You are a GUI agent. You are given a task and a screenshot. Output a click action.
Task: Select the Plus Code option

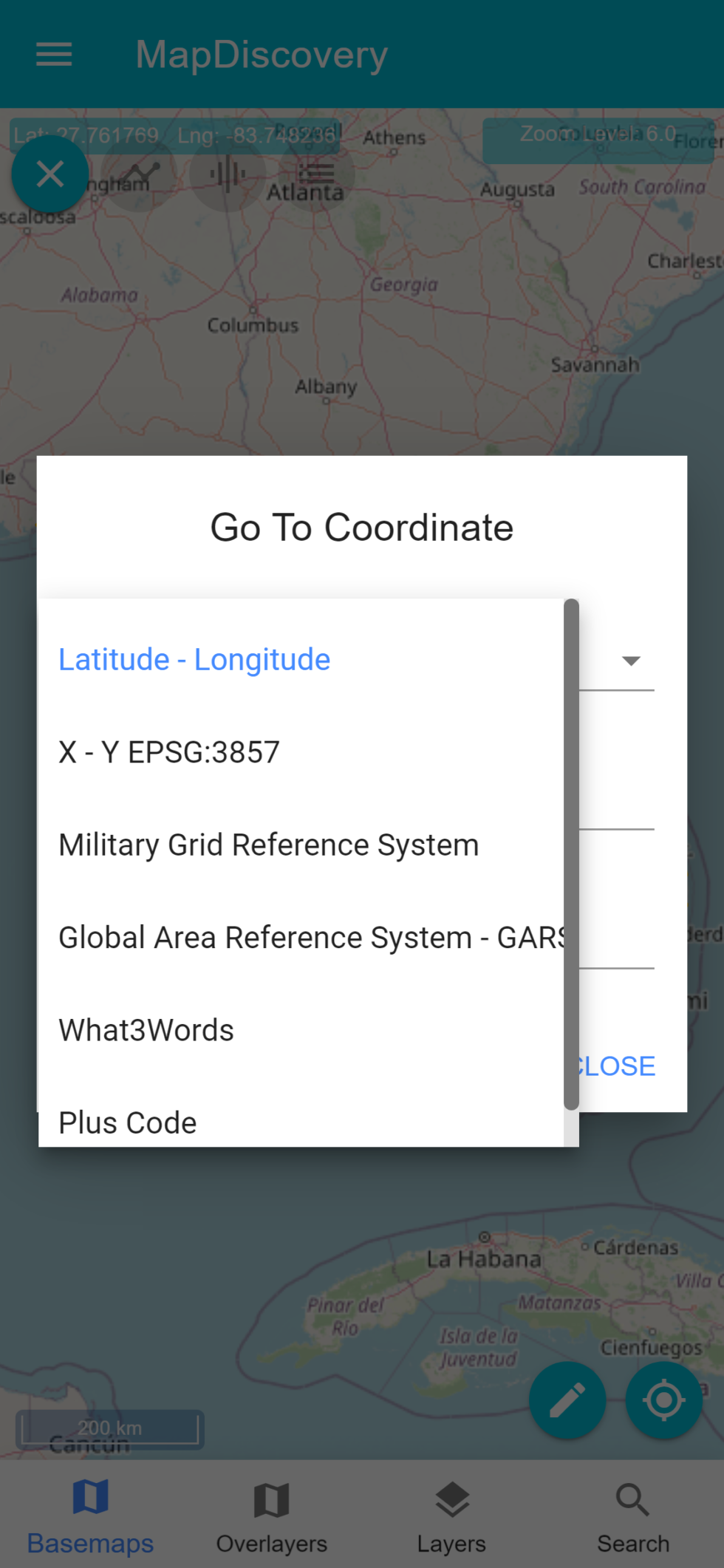coord(126,1122)
